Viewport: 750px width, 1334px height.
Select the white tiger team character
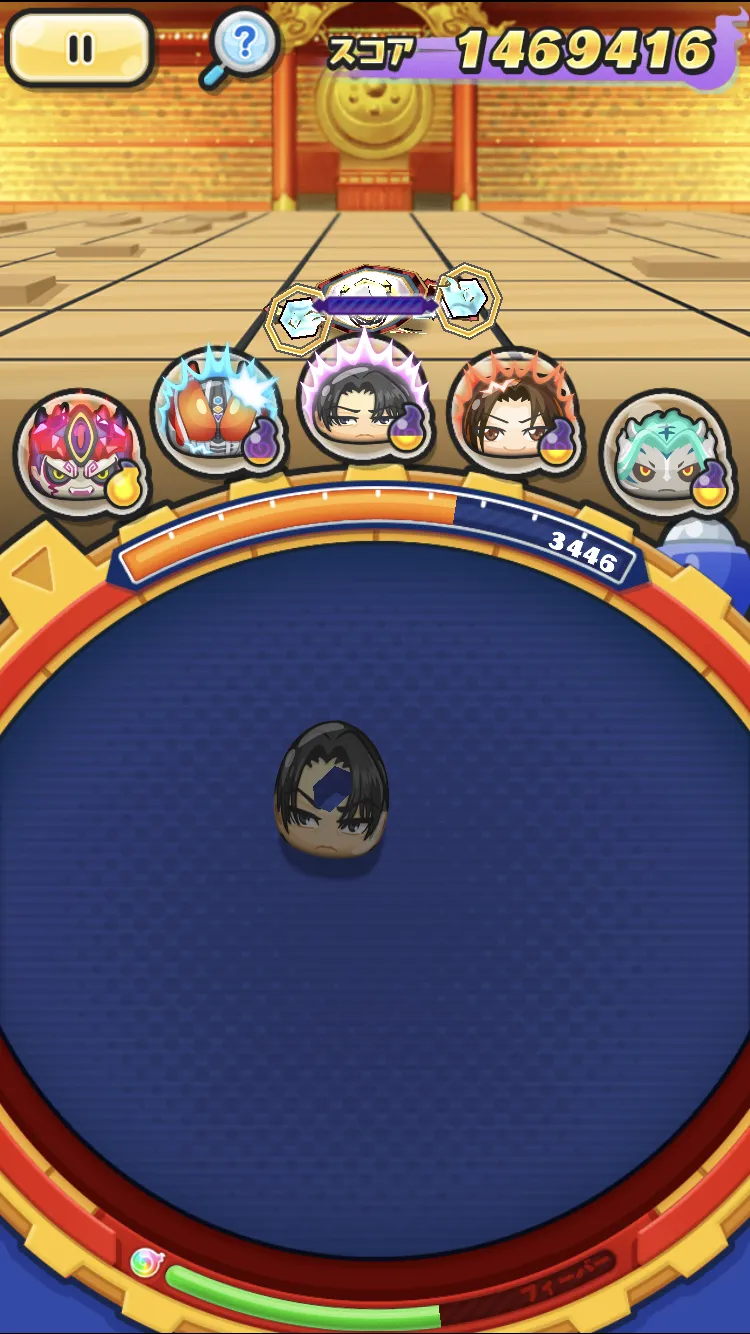pos(667,452)
